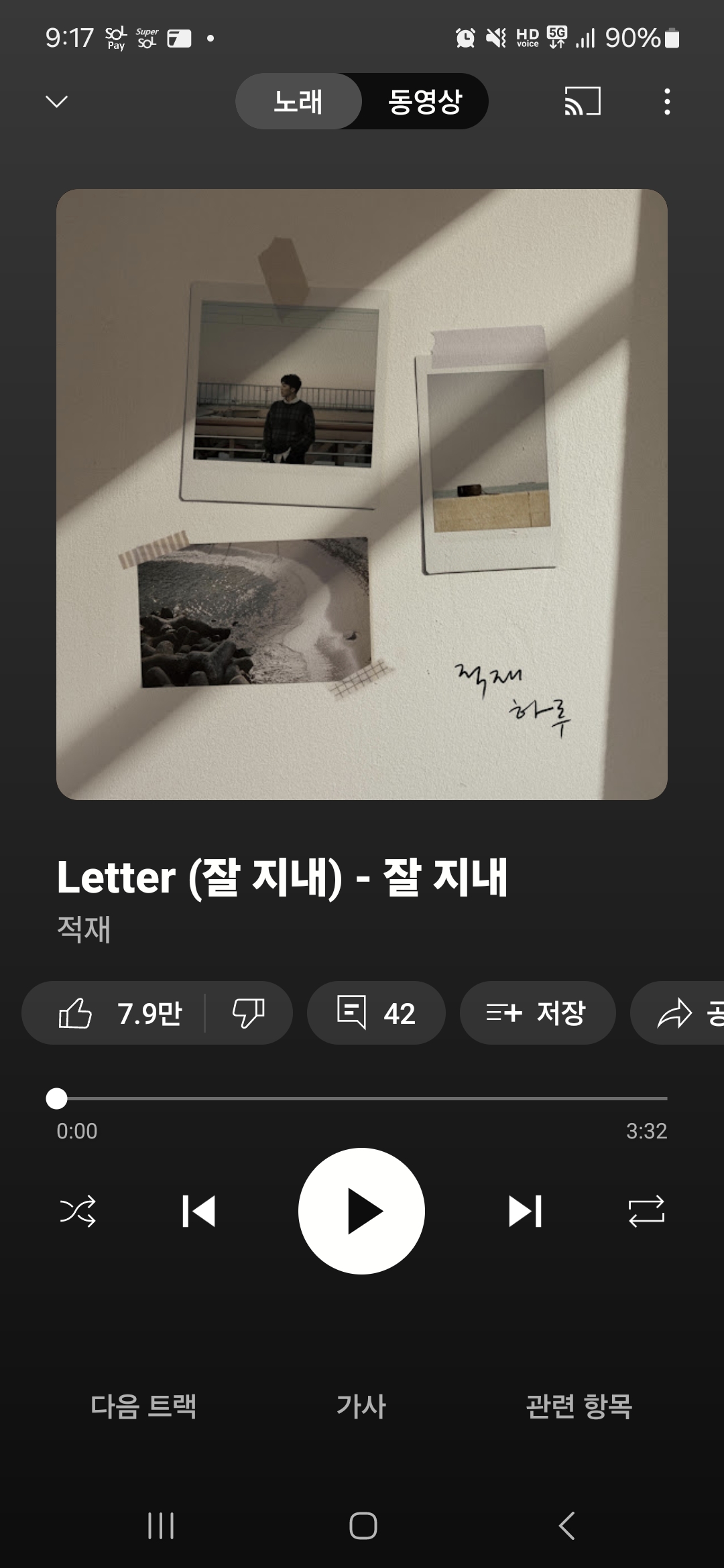Screen dimensions: 724x1568
Task: Select the 노래 song mode
Action: pos(298,102)
